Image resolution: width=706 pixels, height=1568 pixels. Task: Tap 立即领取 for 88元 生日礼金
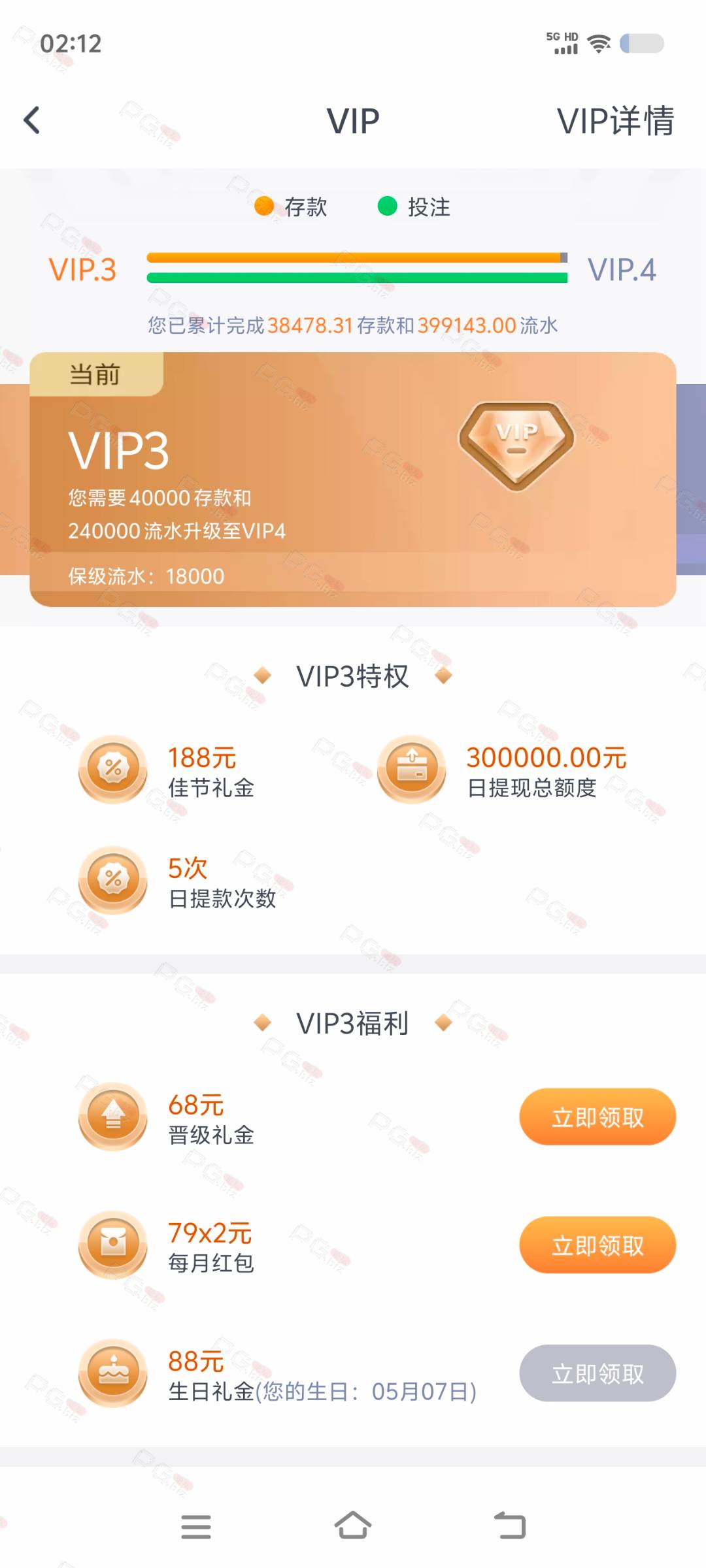coord(597,1373)
